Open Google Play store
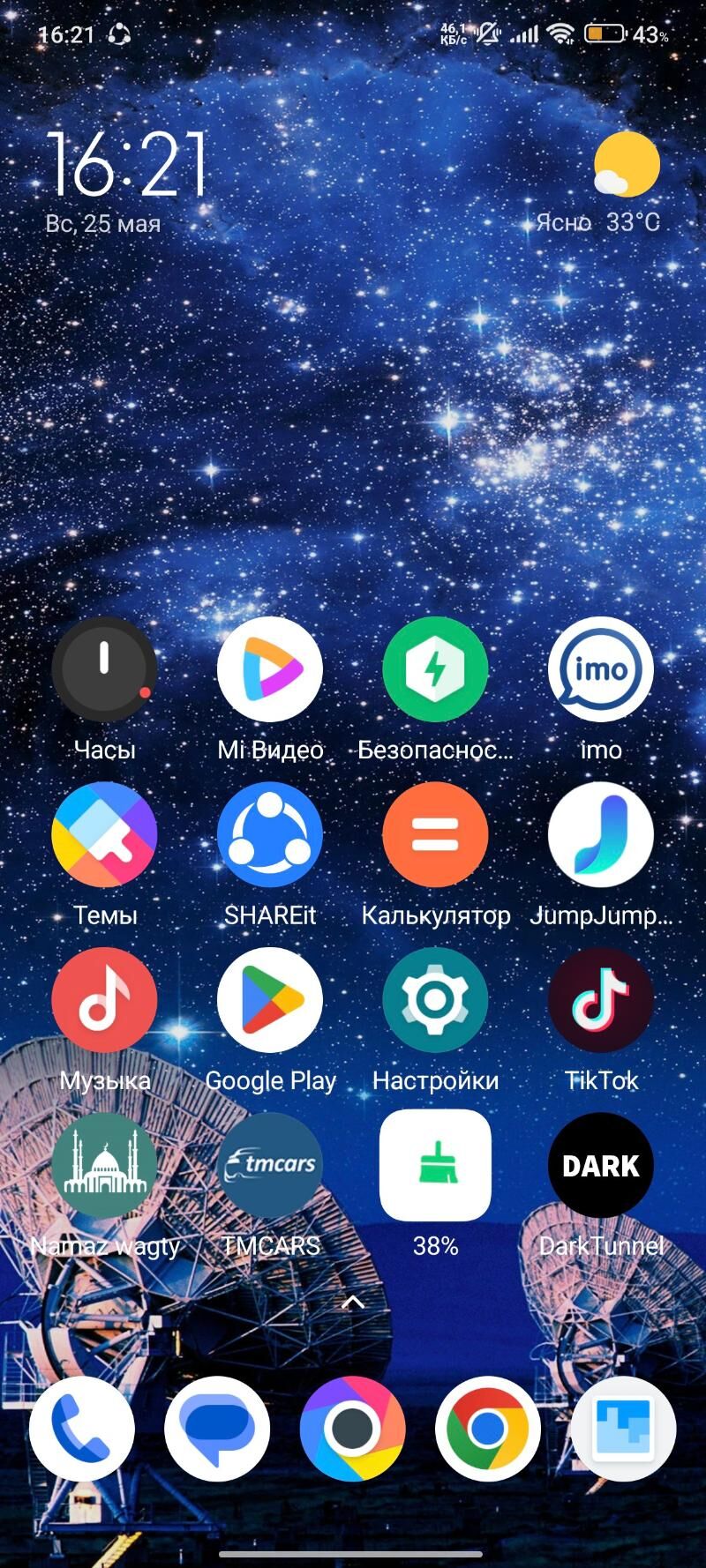This screenshot has height=1568, width=706. pos(270,1000)
